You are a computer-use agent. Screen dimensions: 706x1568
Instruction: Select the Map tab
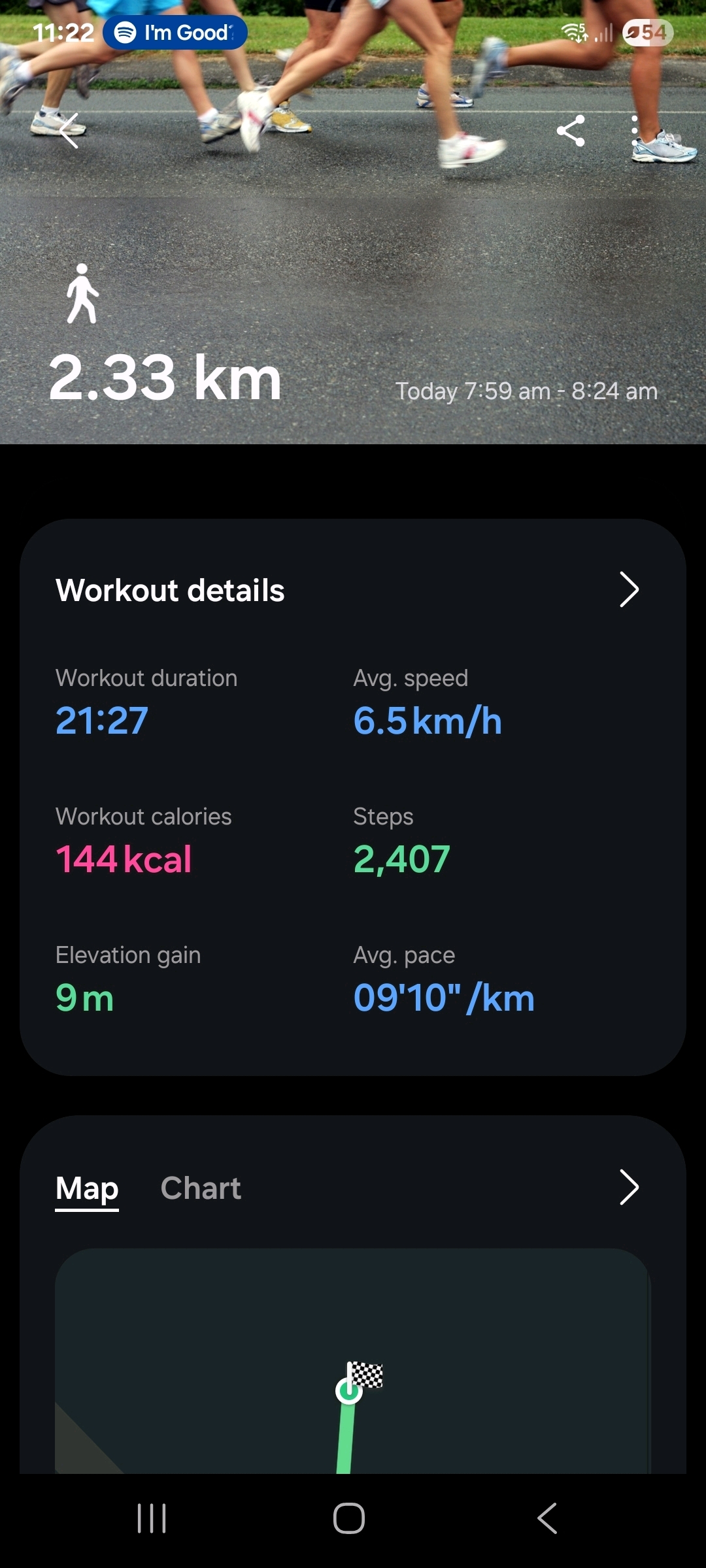[87, 1188]
